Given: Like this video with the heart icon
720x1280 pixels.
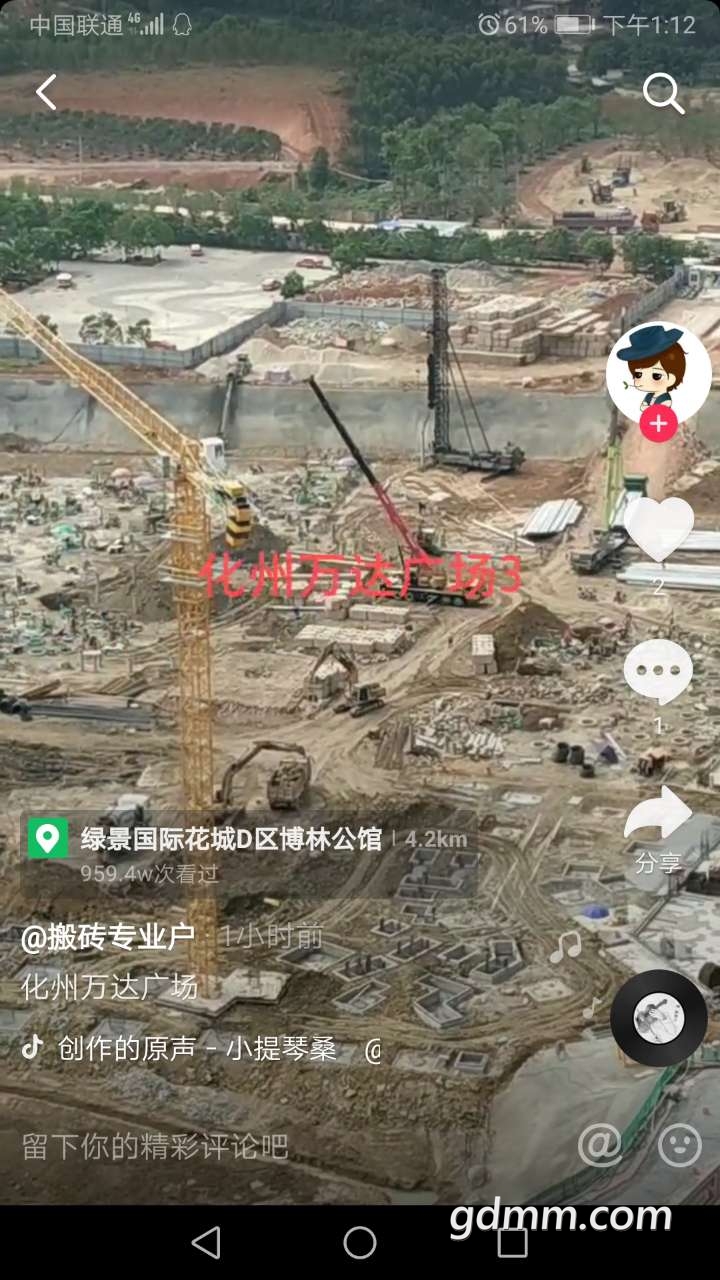Looking at the screenshot, I should (658, 530).
